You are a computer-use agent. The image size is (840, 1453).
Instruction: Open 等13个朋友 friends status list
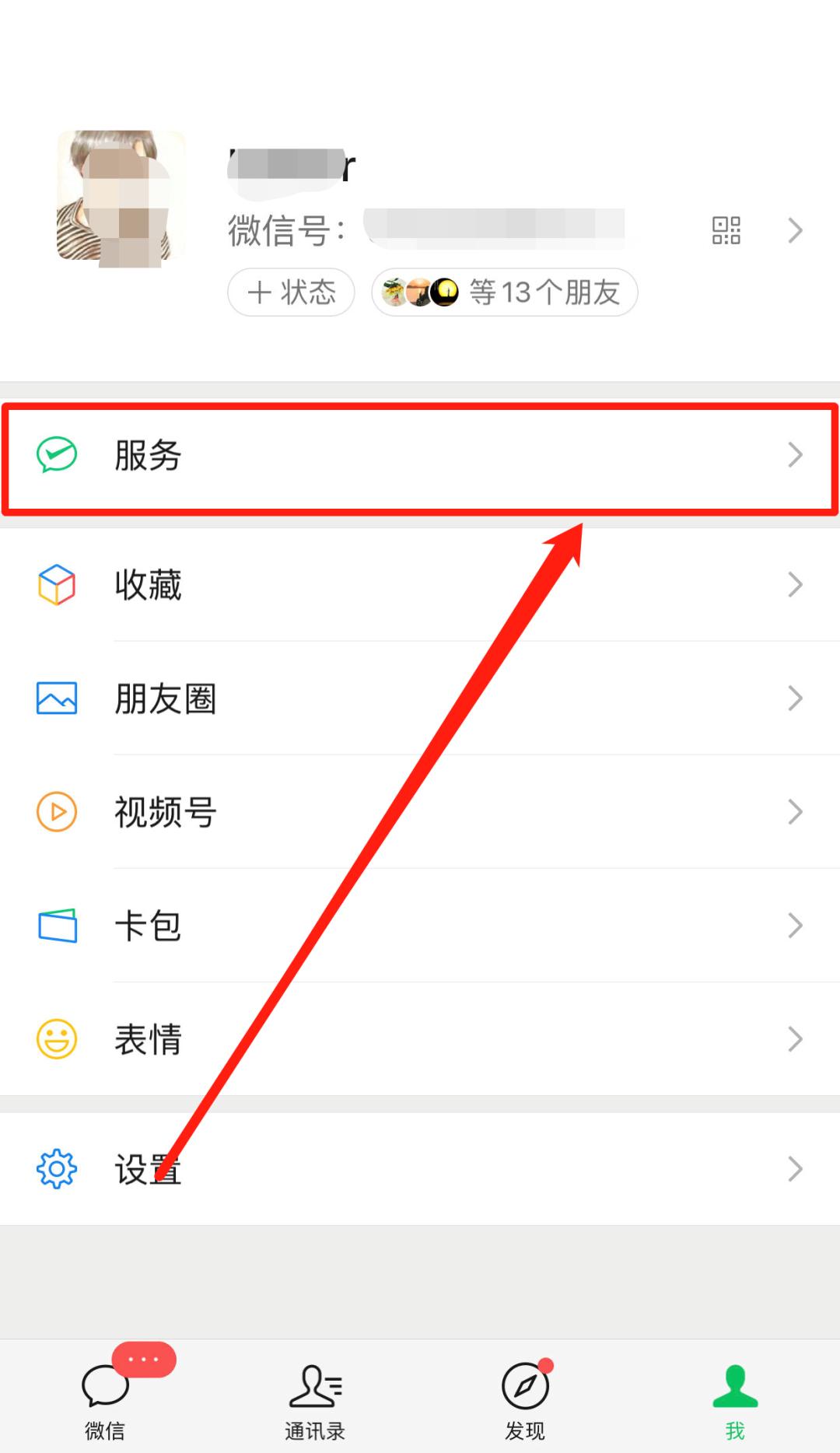point(544,292)
